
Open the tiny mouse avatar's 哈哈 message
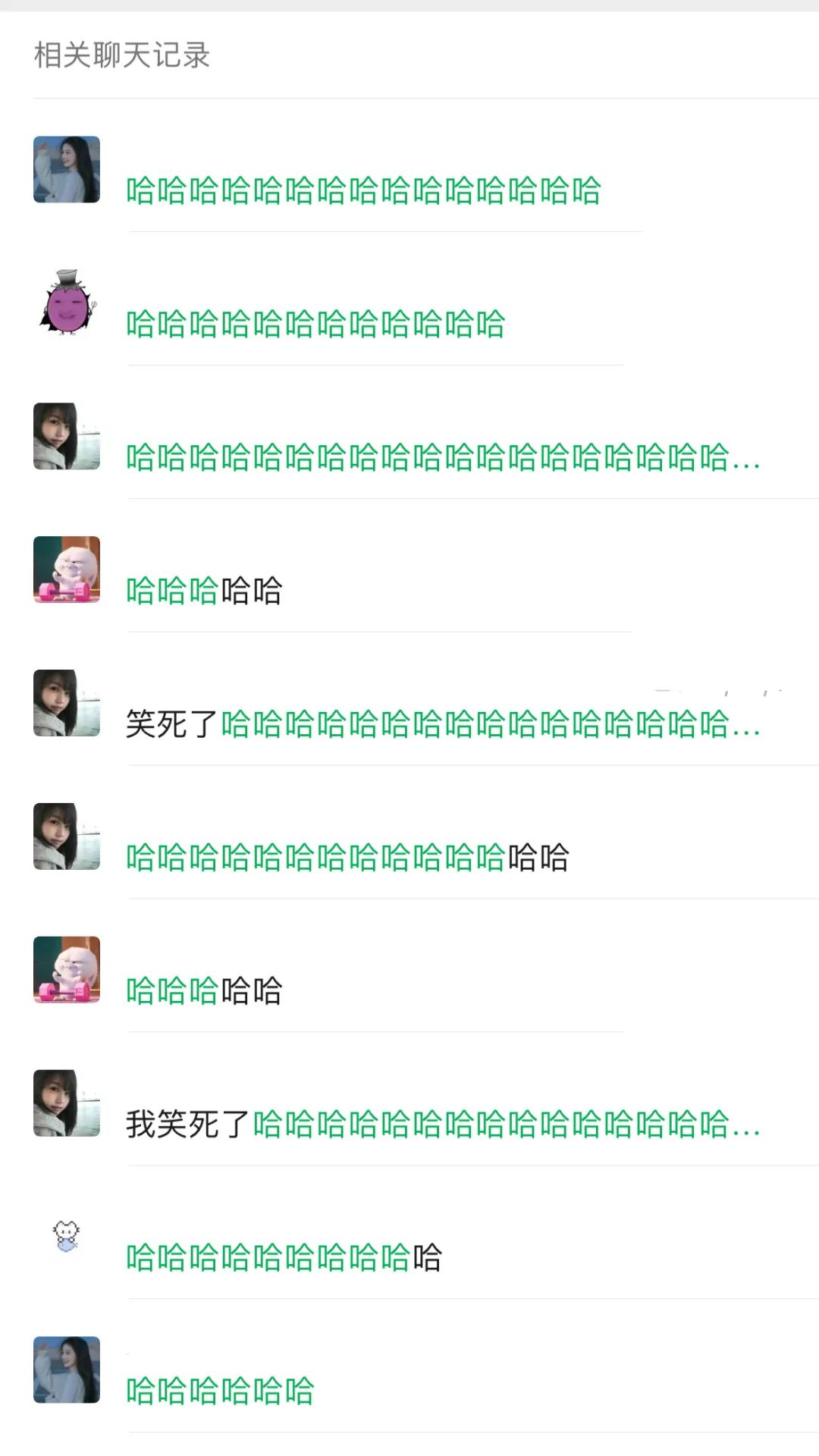(x=284, y=1257)
